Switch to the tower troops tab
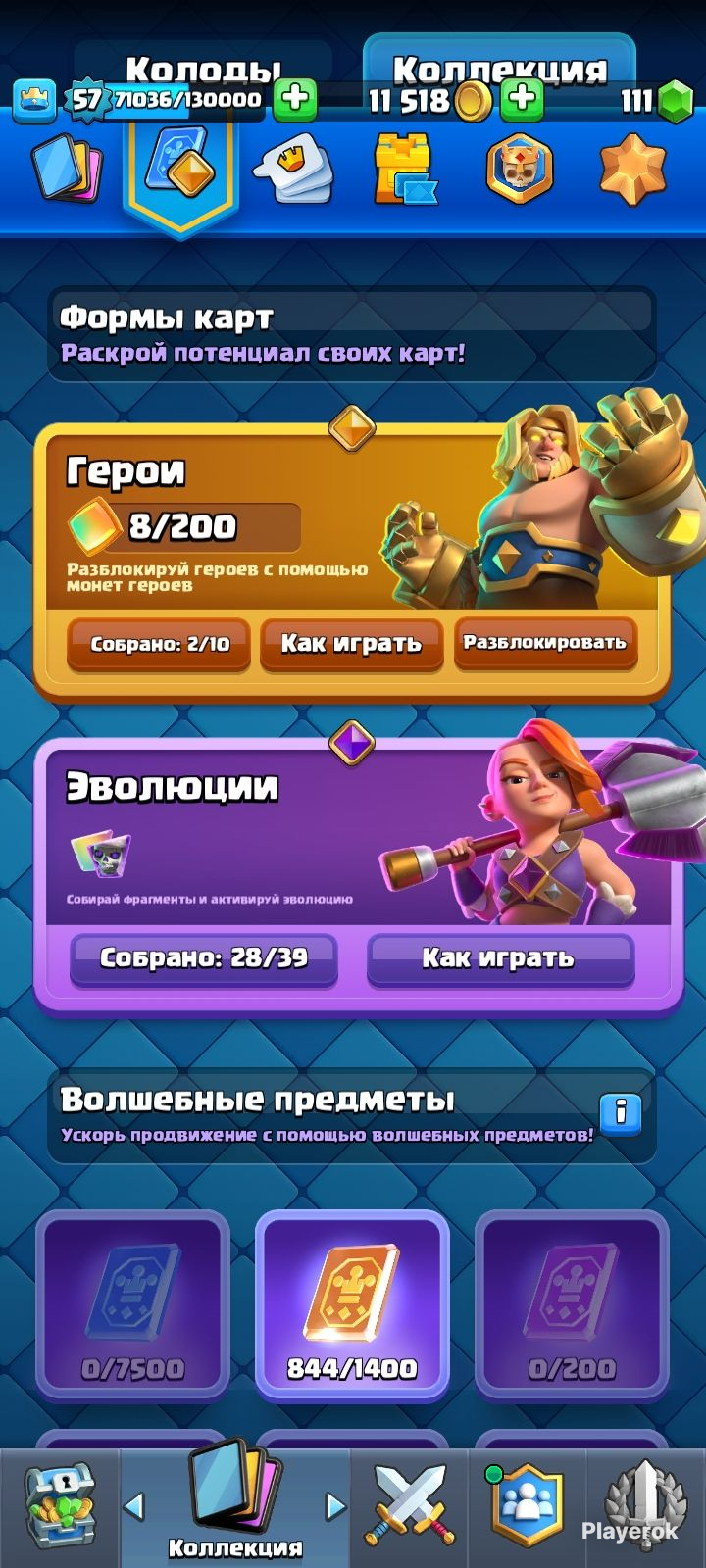Viewport: 706px width, 1568px height. 404,169
